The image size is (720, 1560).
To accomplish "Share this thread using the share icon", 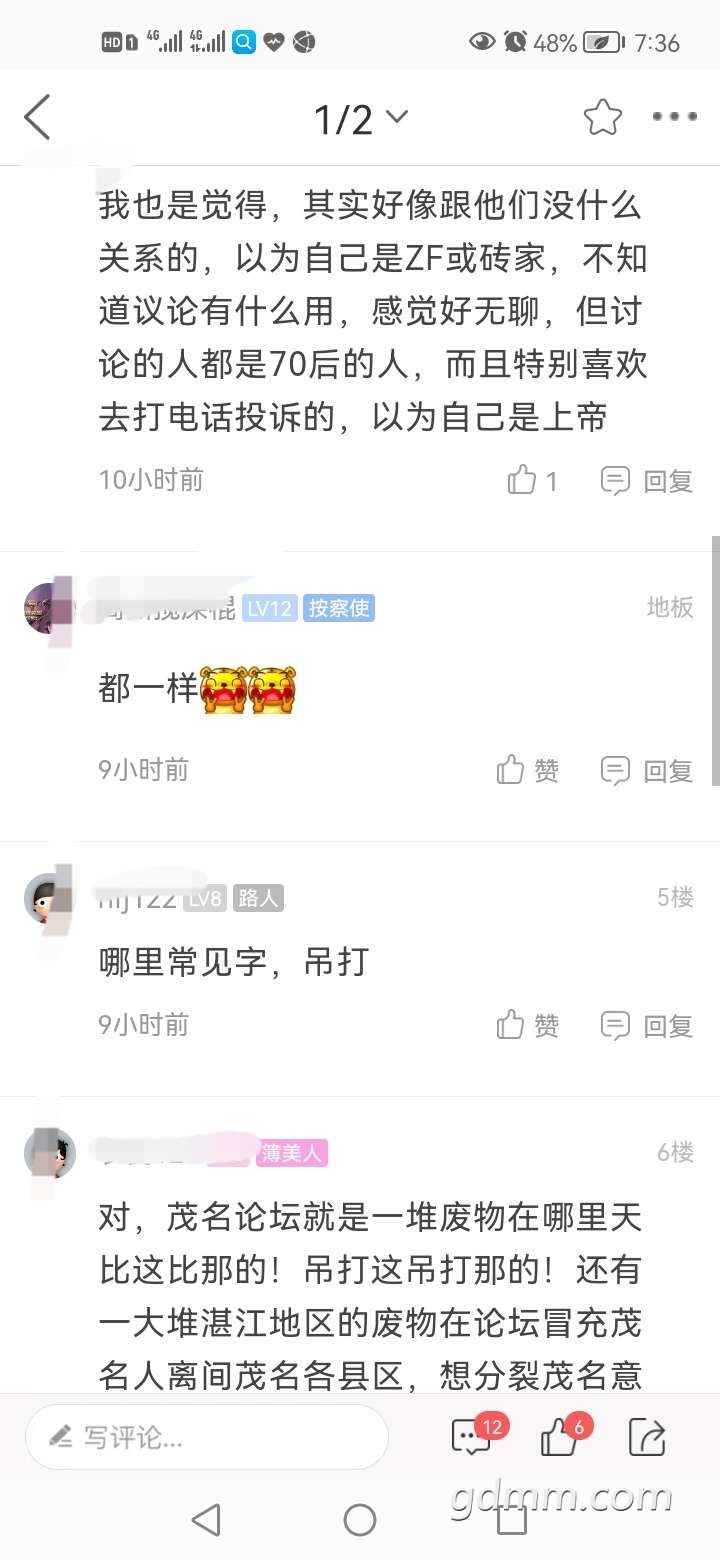I will (x=647, y=1438).
